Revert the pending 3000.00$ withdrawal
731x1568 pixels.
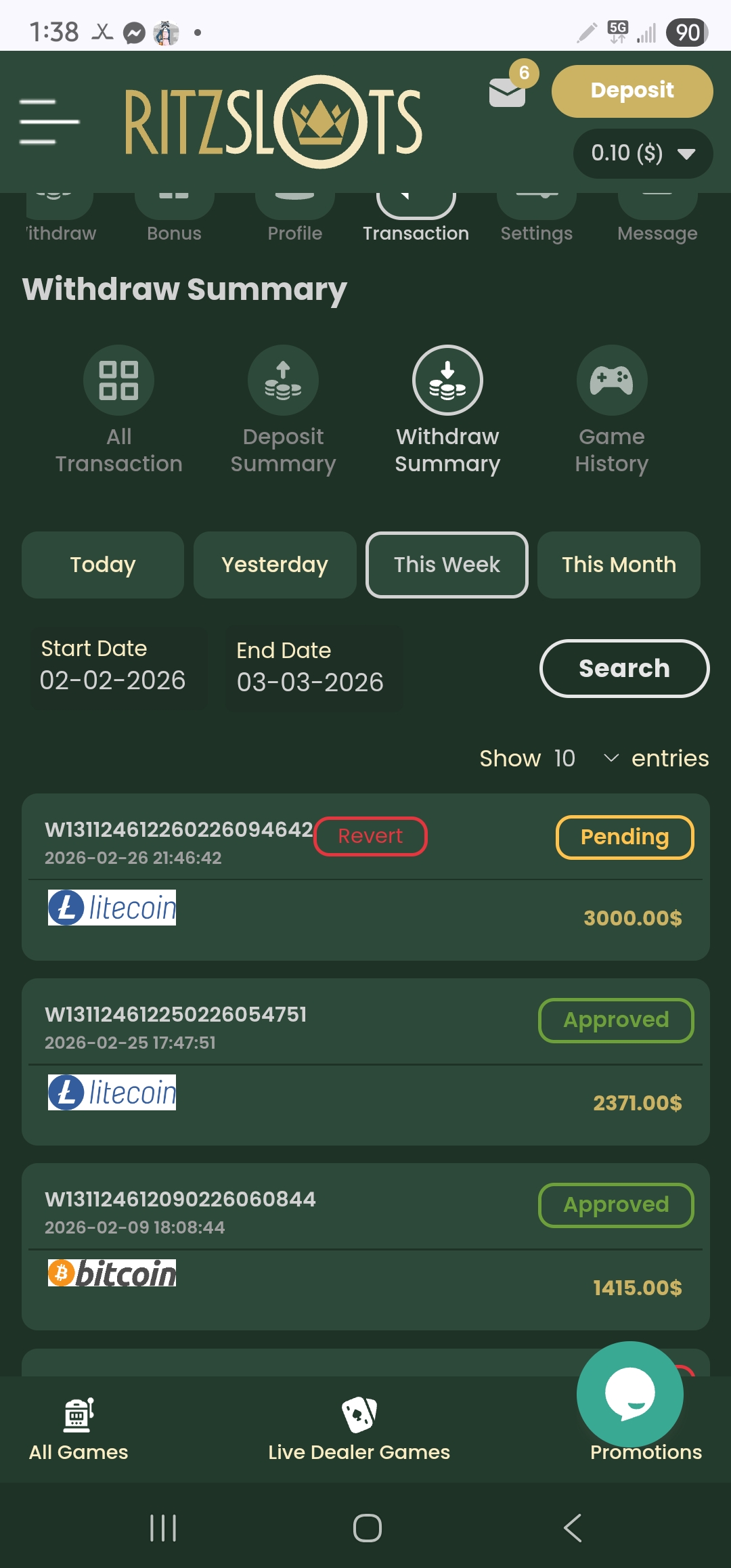click(370, 836)
